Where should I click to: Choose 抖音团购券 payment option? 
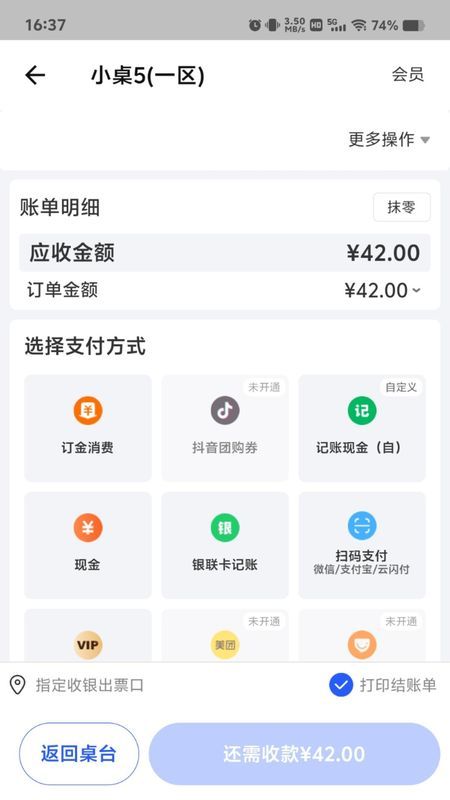pos(225,428)
